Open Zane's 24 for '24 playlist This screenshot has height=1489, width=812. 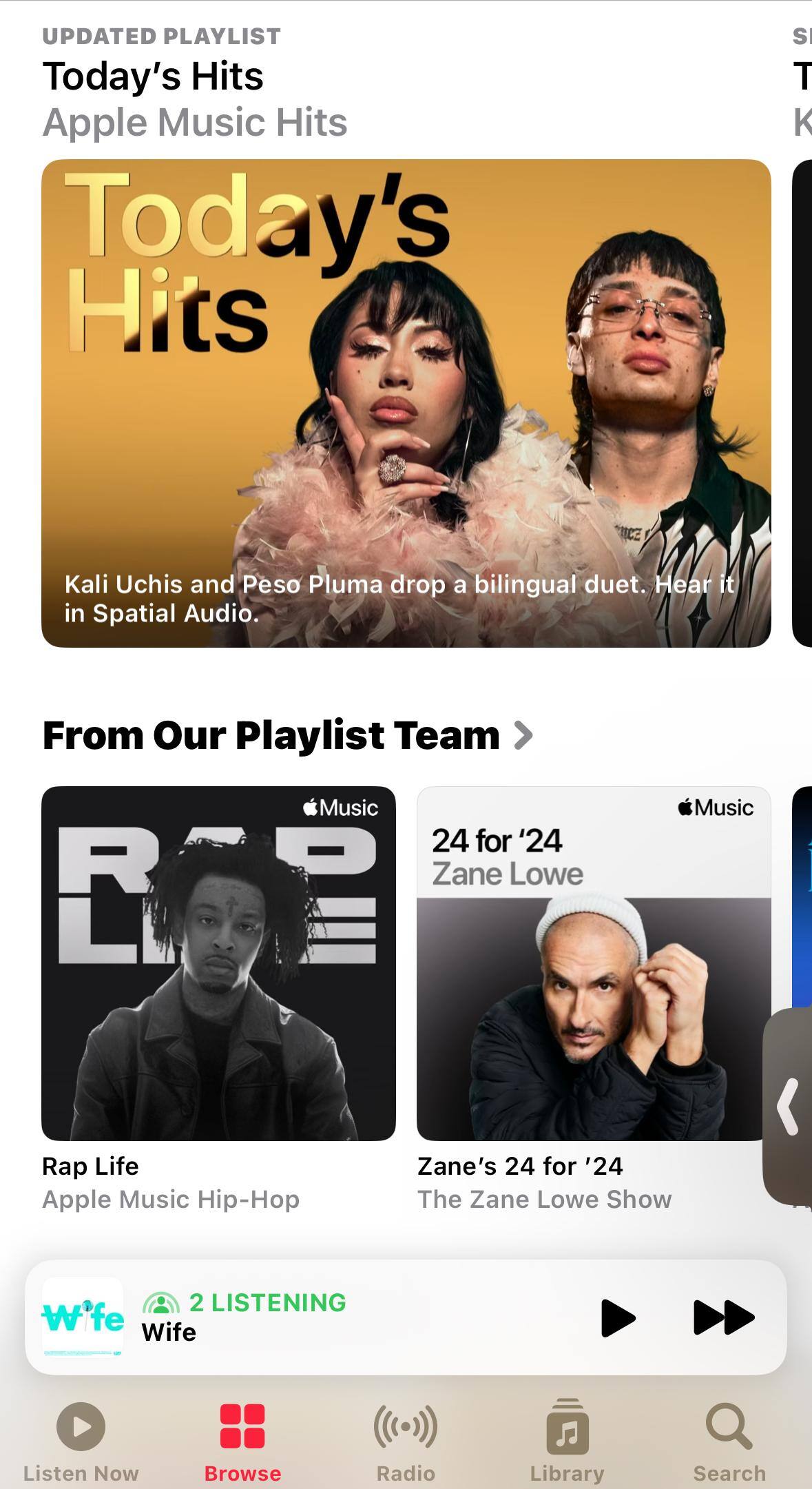(x=593, y=963)
